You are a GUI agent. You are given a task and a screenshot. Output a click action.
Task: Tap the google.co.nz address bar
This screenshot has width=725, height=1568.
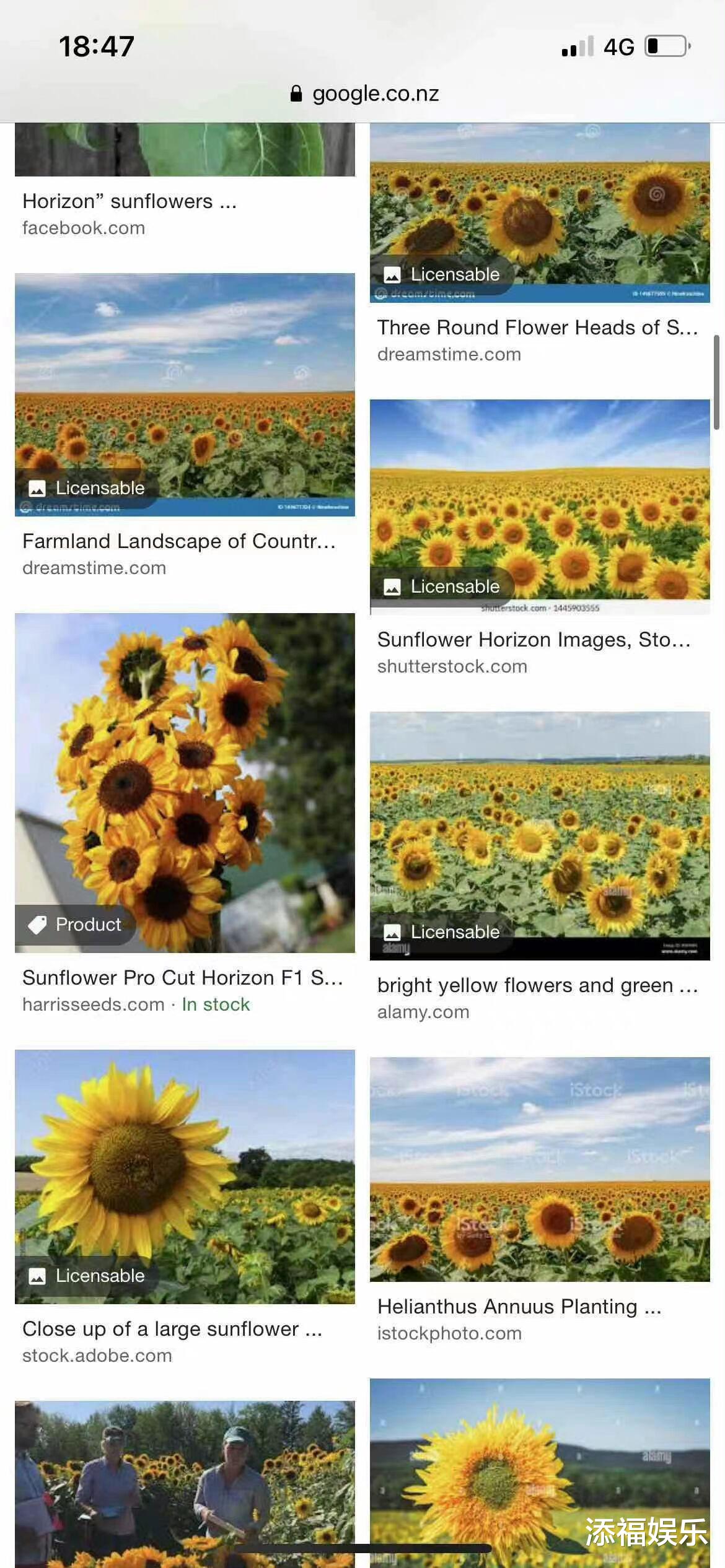pos(364,94)
